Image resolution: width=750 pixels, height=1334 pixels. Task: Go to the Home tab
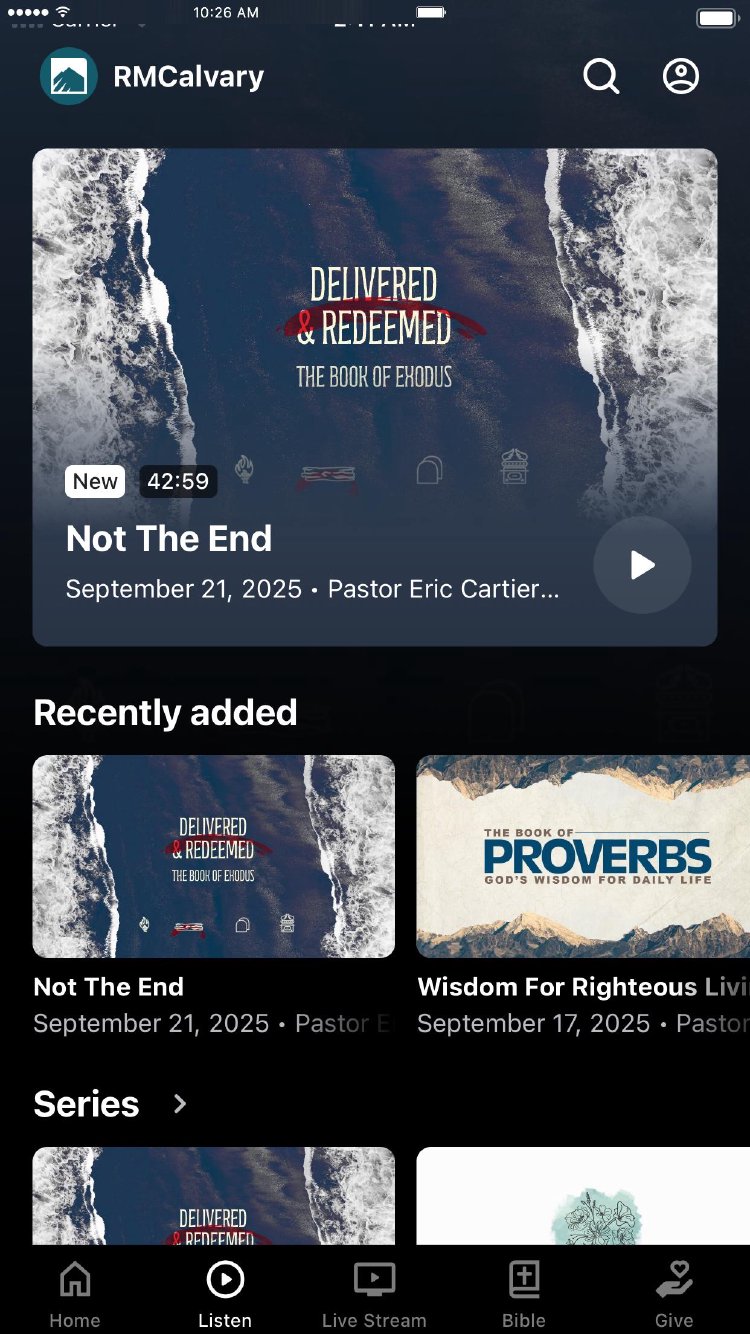[75, 1294]
